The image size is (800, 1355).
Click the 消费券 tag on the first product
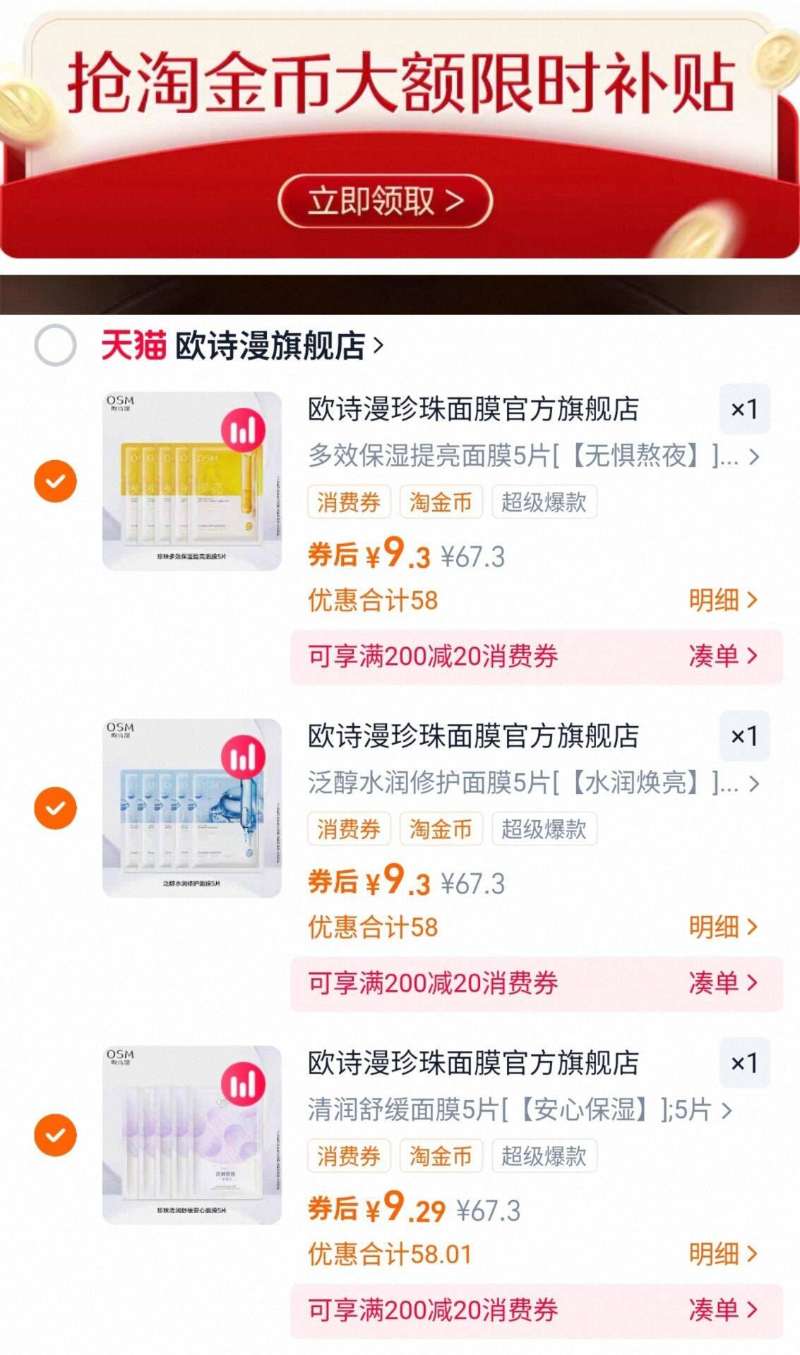(346, 501)
